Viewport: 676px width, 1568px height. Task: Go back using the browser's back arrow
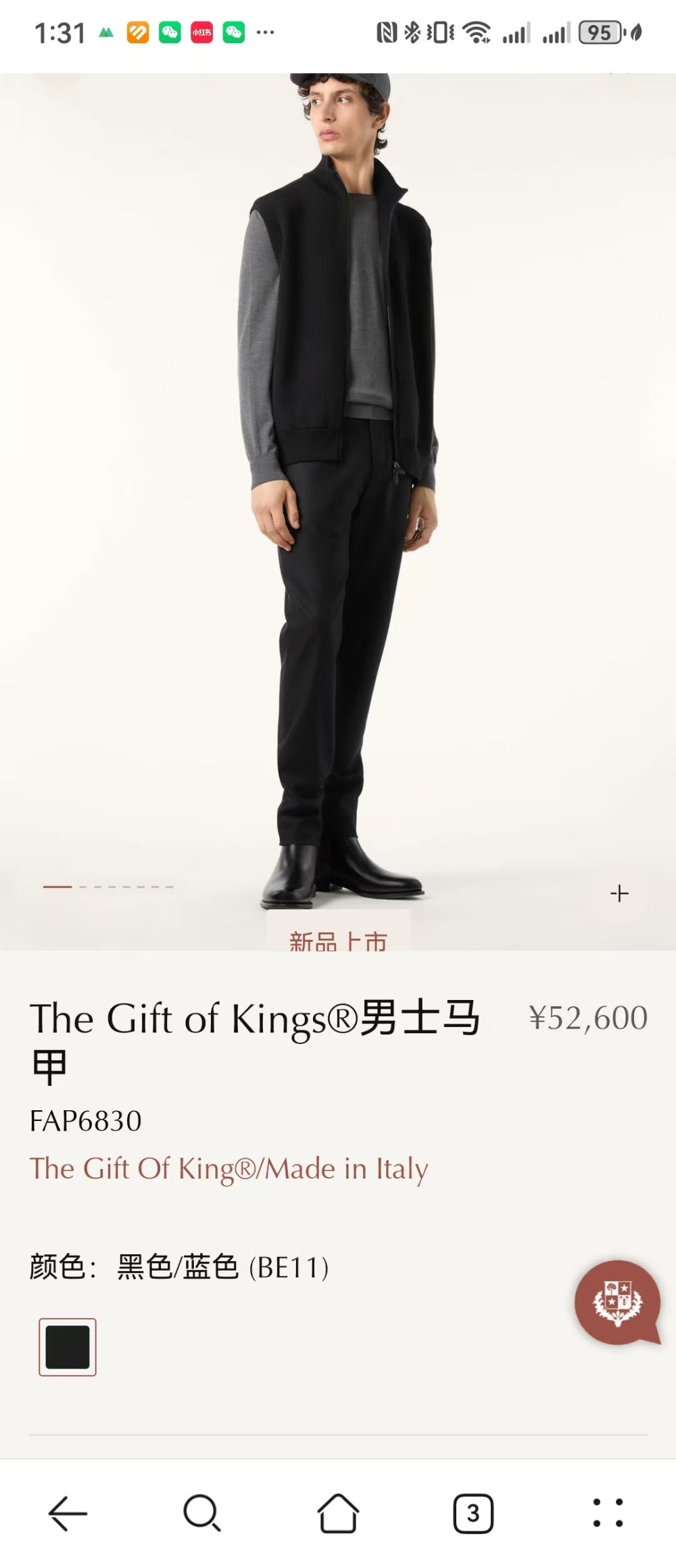(x=68, y=1513)
